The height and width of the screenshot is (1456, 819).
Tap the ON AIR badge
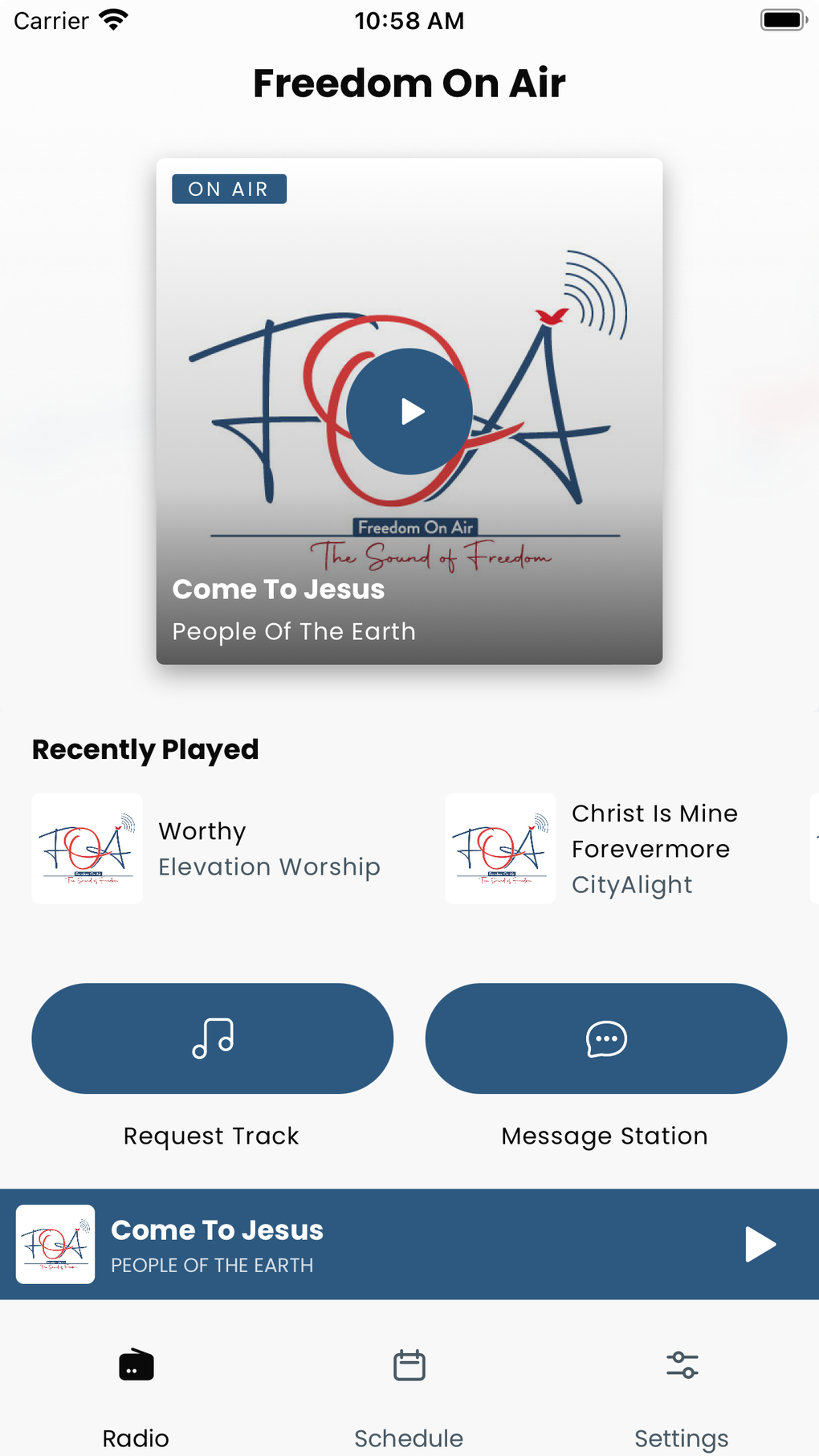229,189
